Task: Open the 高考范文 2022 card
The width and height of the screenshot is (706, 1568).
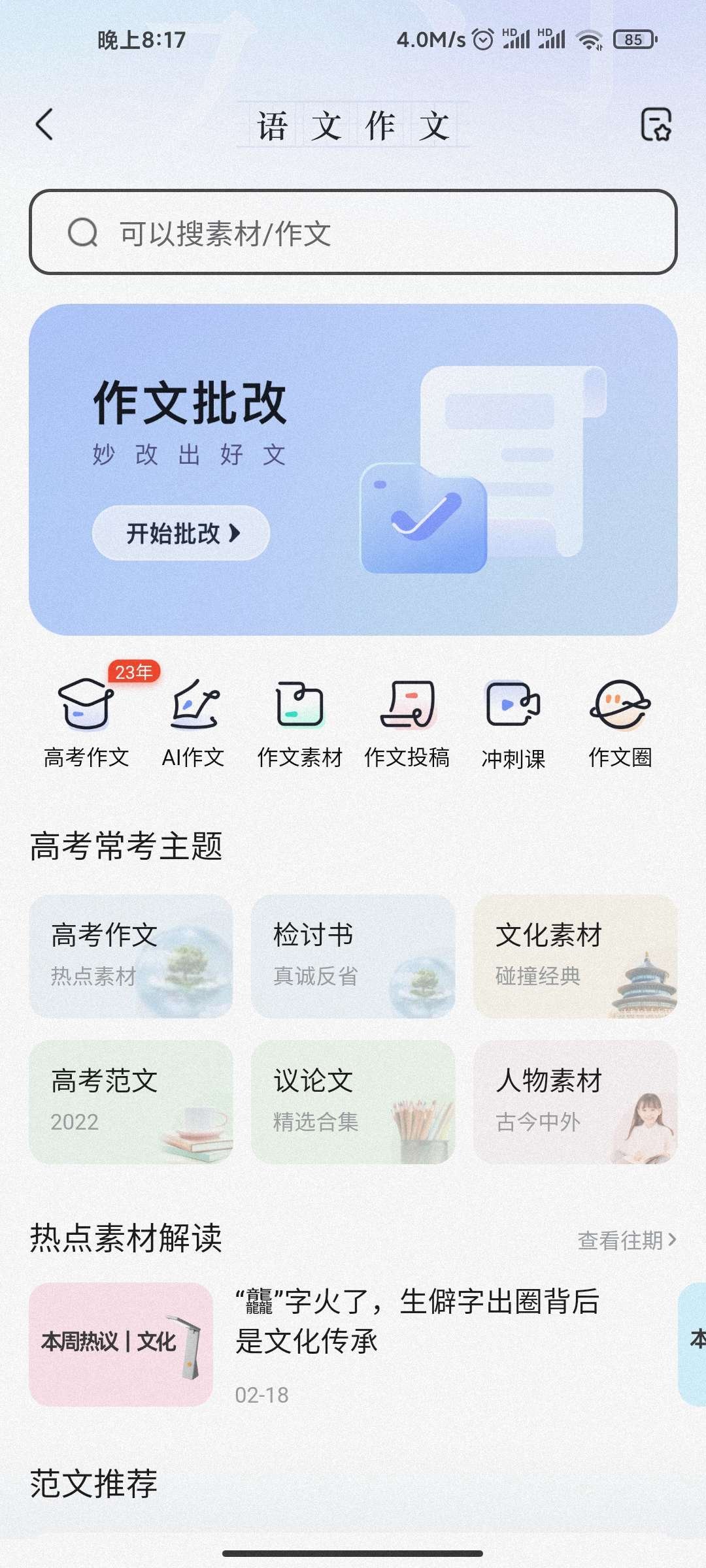Action: coord(131,1102)
